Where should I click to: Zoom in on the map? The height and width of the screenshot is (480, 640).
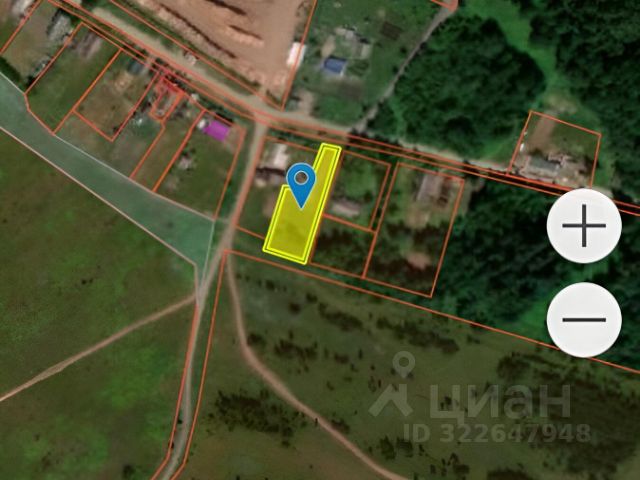click(x=584, y=227)
